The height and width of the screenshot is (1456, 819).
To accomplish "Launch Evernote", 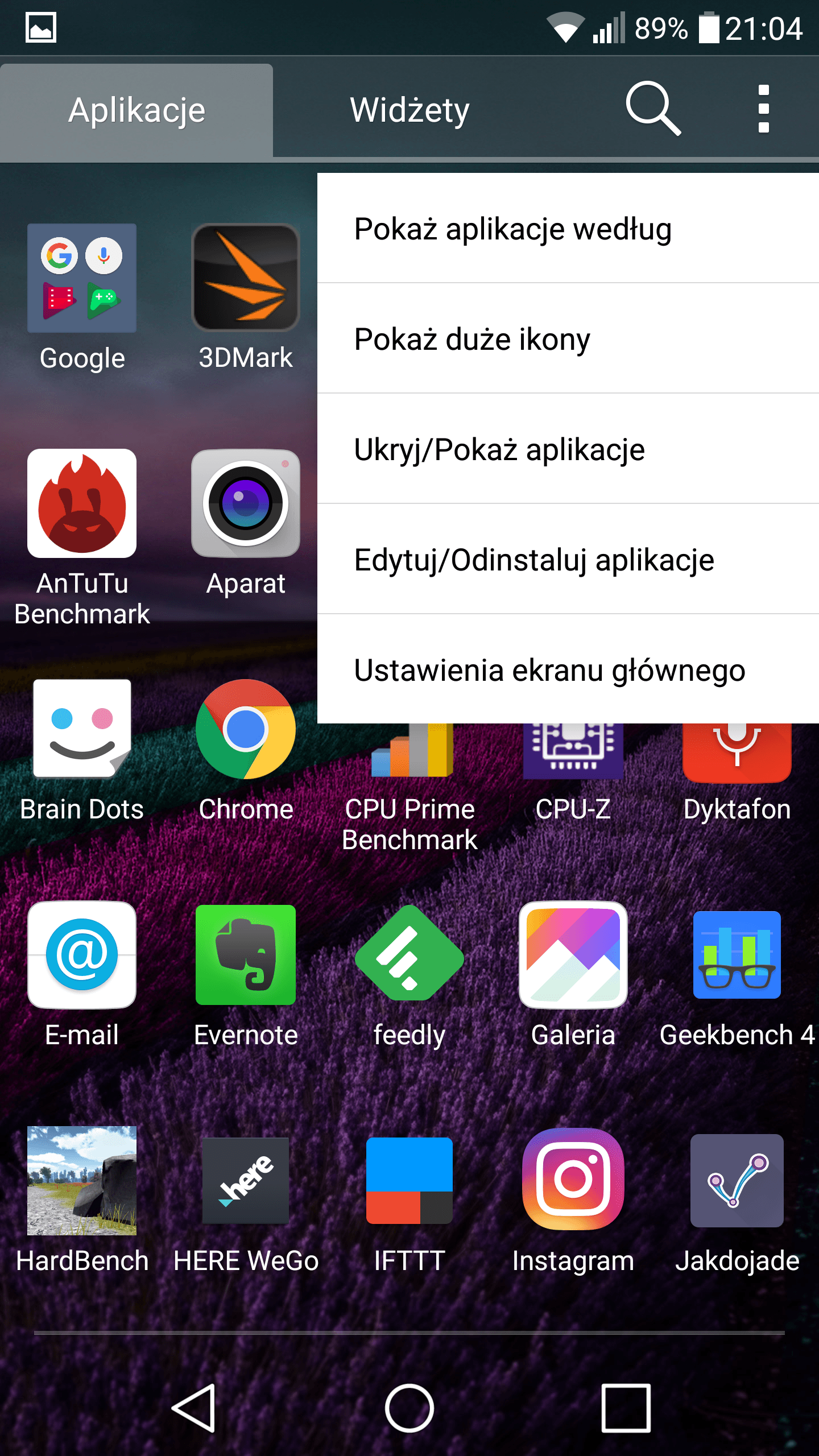I will [246, 975].
